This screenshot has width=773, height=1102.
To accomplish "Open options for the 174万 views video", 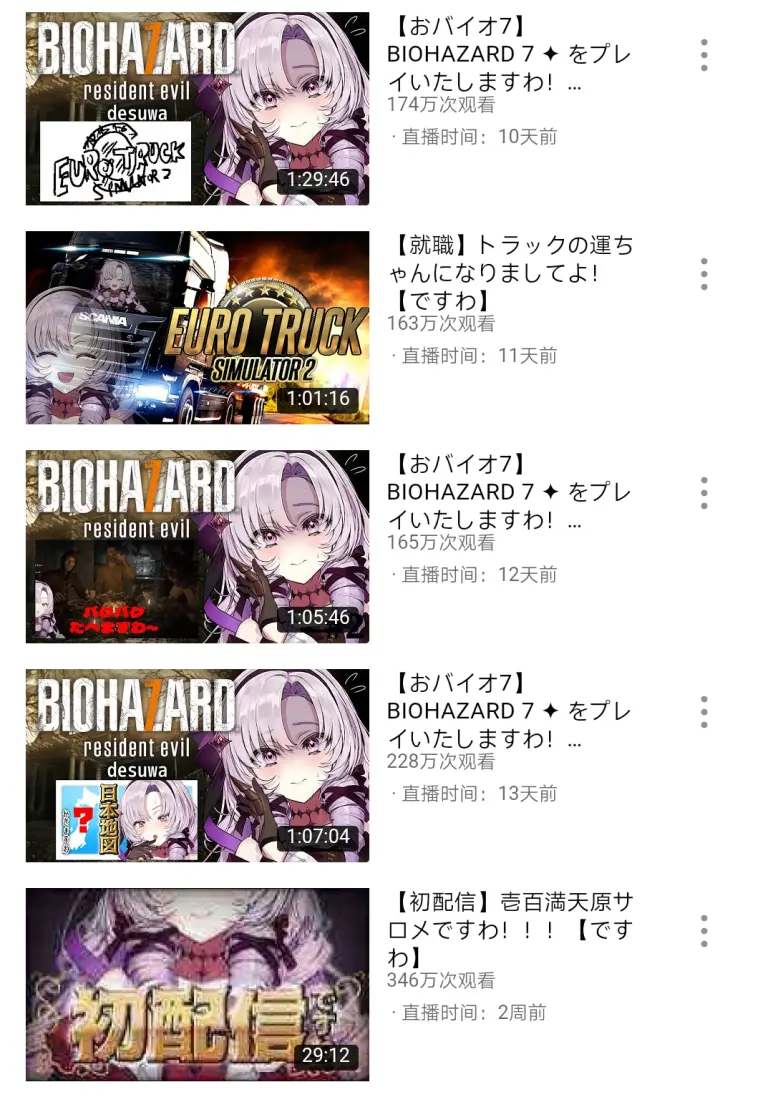I will click(704, 55).
